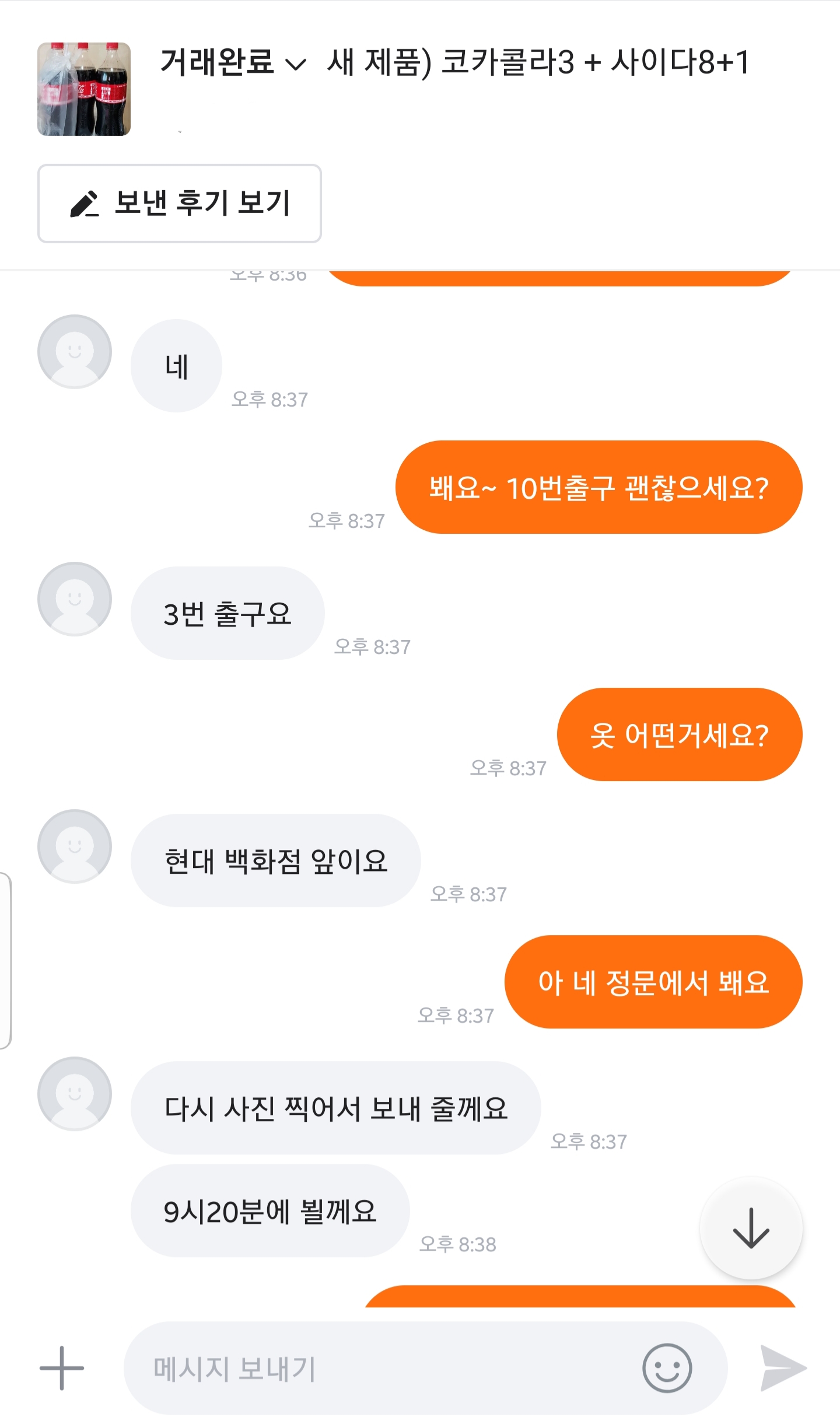Jump to latest message with down arrow
Viewport: 840px width, 1417px height.
click(x=751, y=1228)
